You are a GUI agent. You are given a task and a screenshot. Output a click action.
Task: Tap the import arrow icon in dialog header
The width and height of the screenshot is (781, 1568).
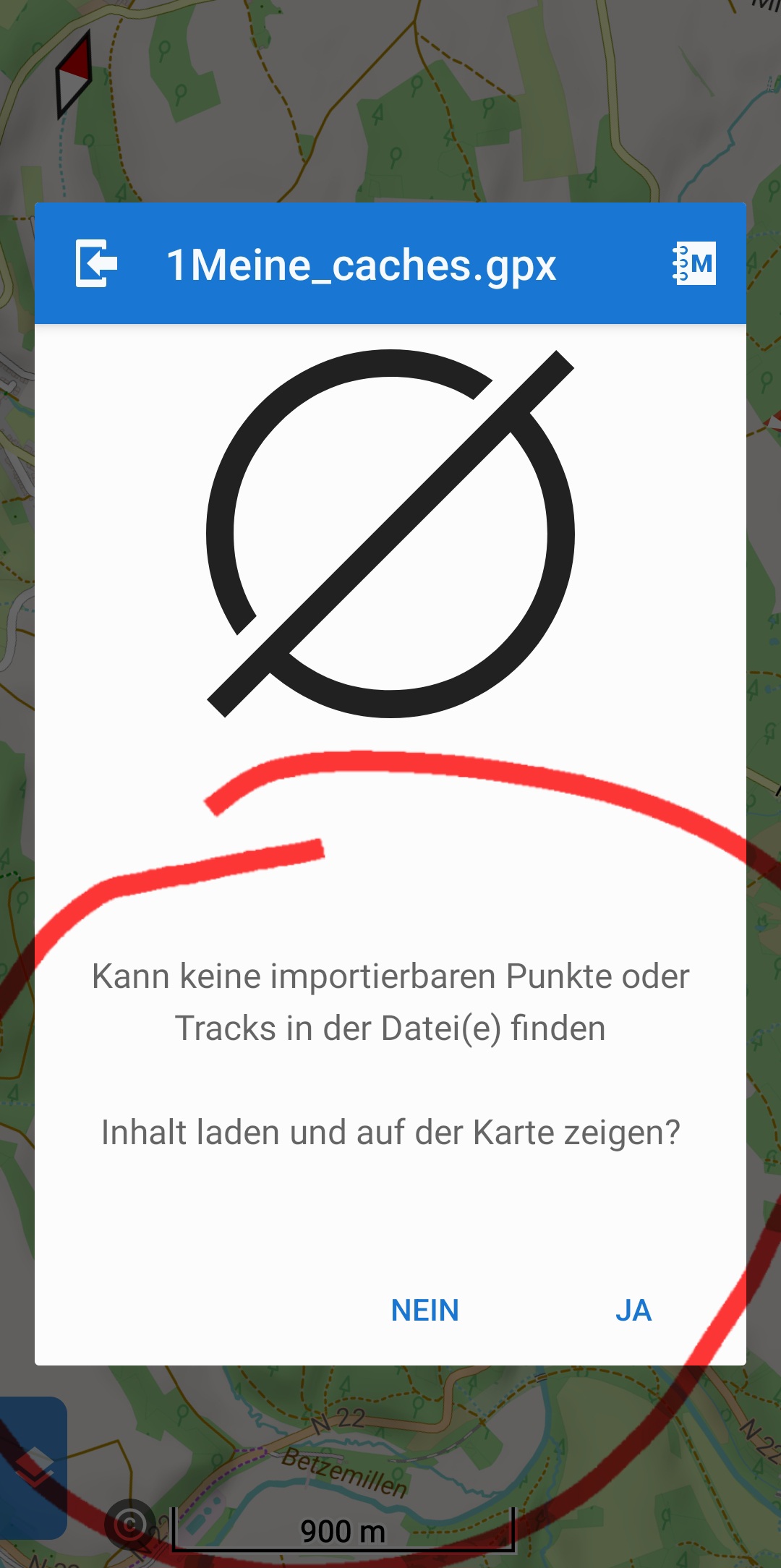pos(96,263)
